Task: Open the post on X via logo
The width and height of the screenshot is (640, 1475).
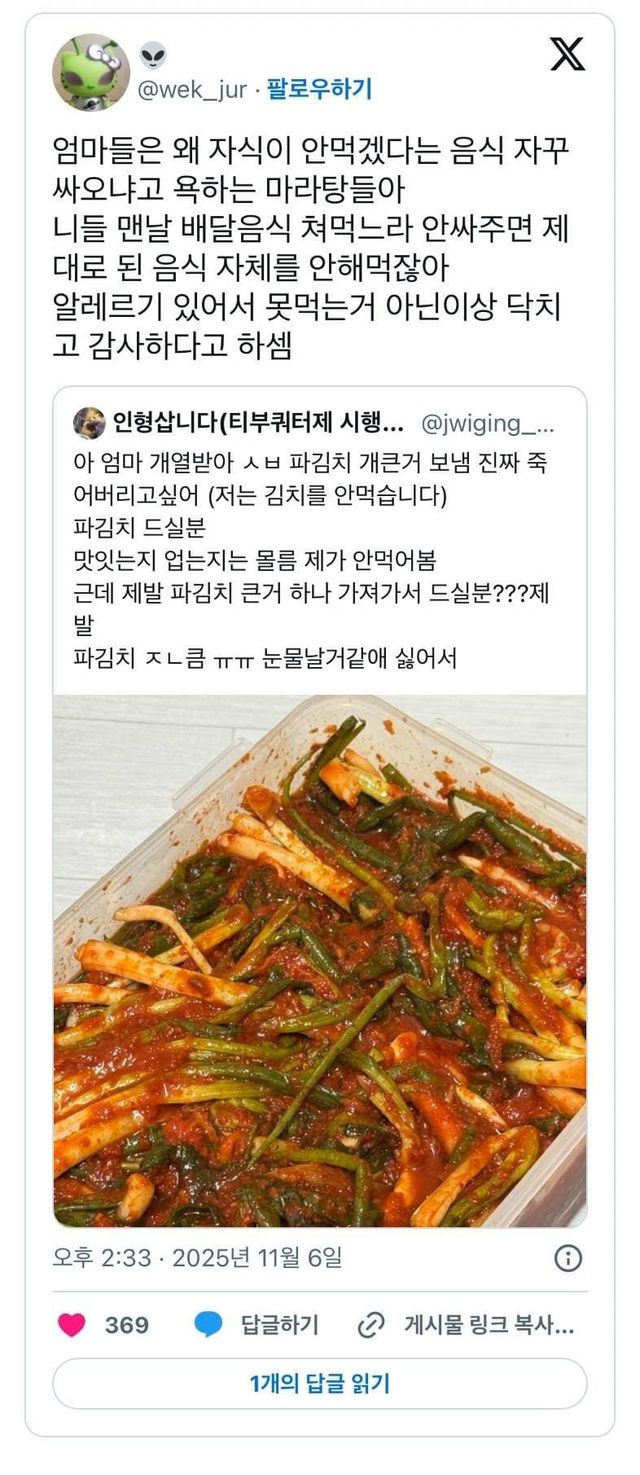Action: 567,54
